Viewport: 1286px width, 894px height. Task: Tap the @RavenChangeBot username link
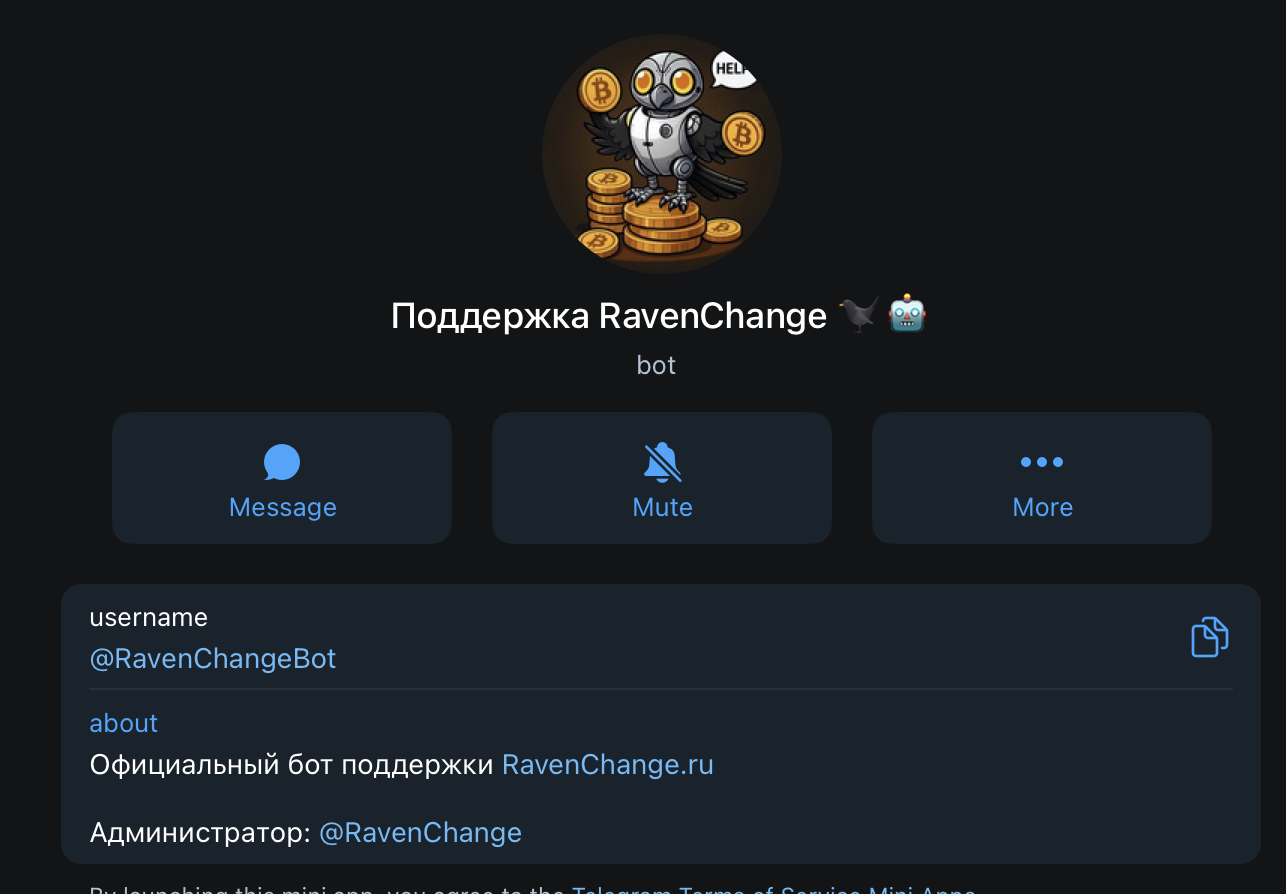pos(213,659)
